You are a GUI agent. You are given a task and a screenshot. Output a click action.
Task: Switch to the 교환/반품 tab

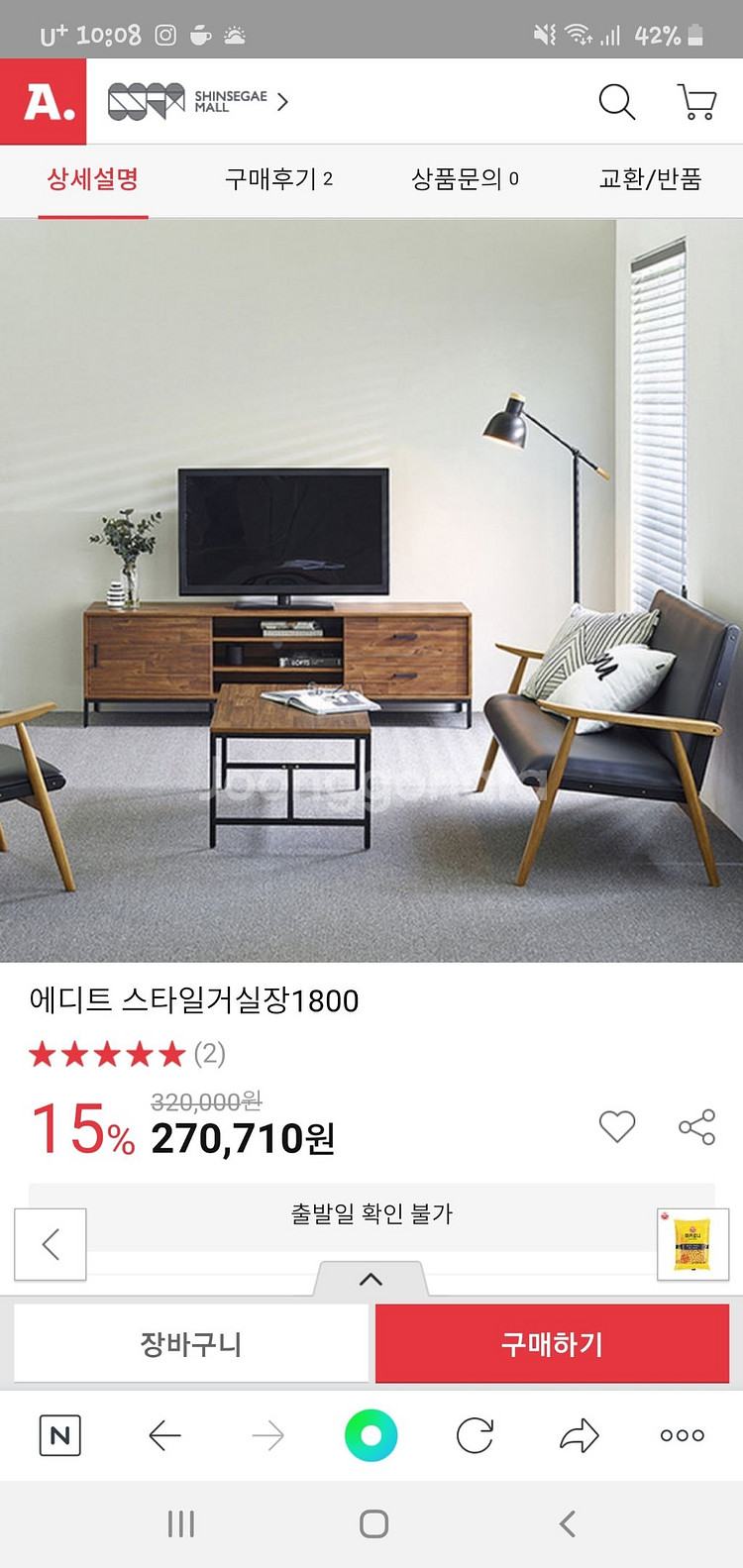(x=650, y=179)
